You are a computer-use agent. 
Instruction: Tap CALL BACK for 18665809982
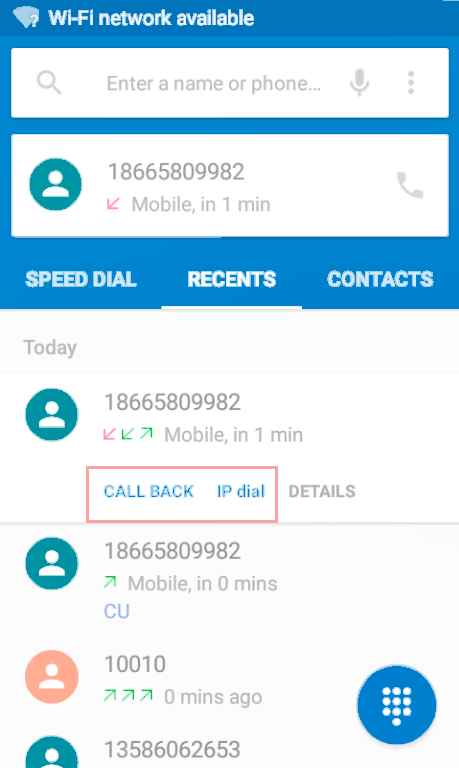148,491
